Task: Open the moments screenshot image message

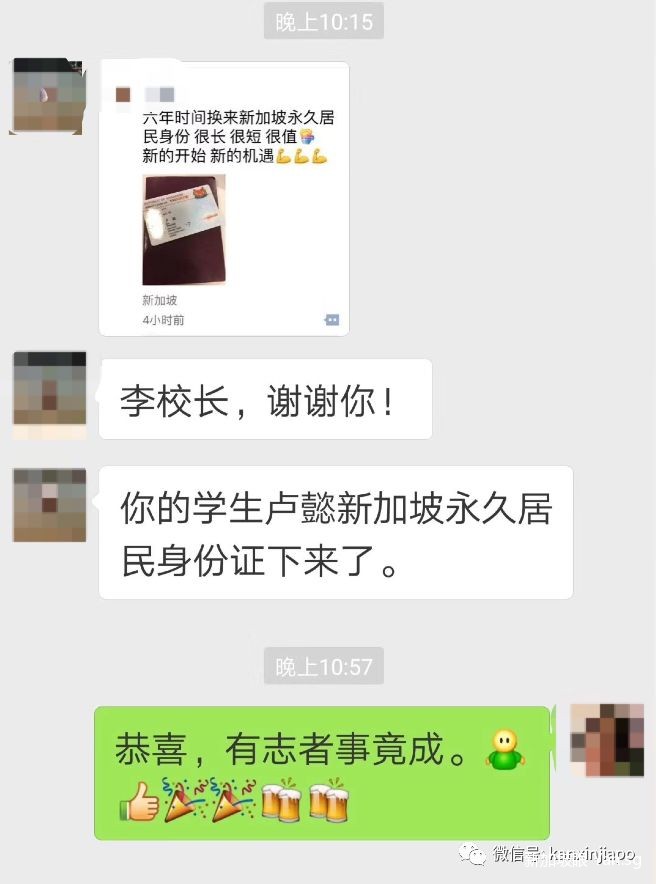Action: pos(224,198)
